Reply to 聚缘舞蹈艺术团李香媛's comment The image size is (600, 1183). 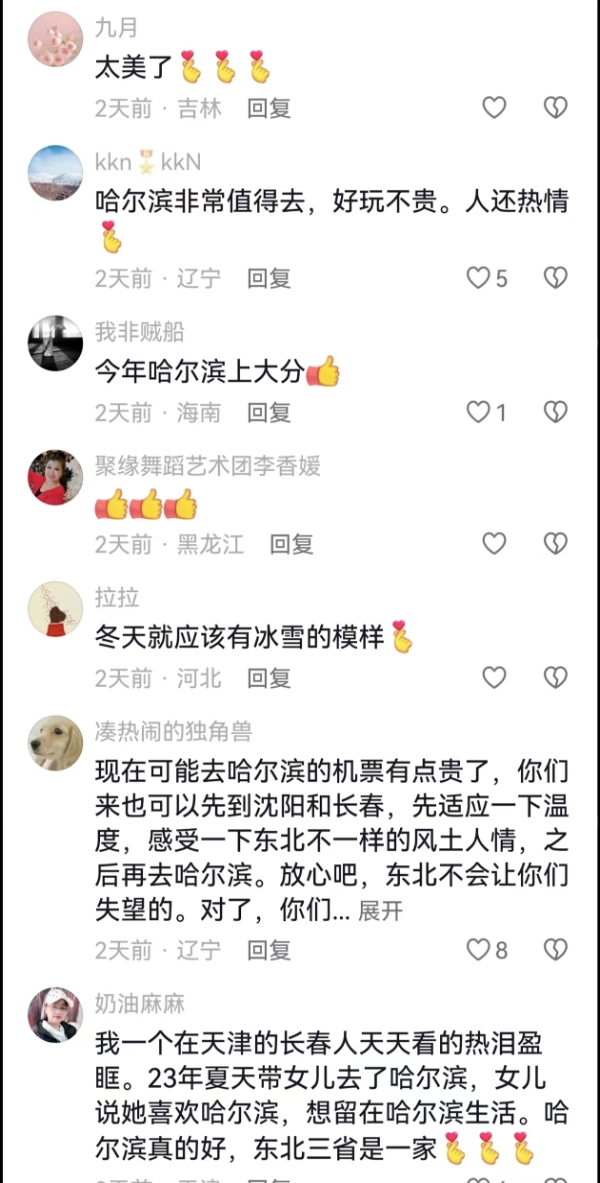(x=291, y=543)
